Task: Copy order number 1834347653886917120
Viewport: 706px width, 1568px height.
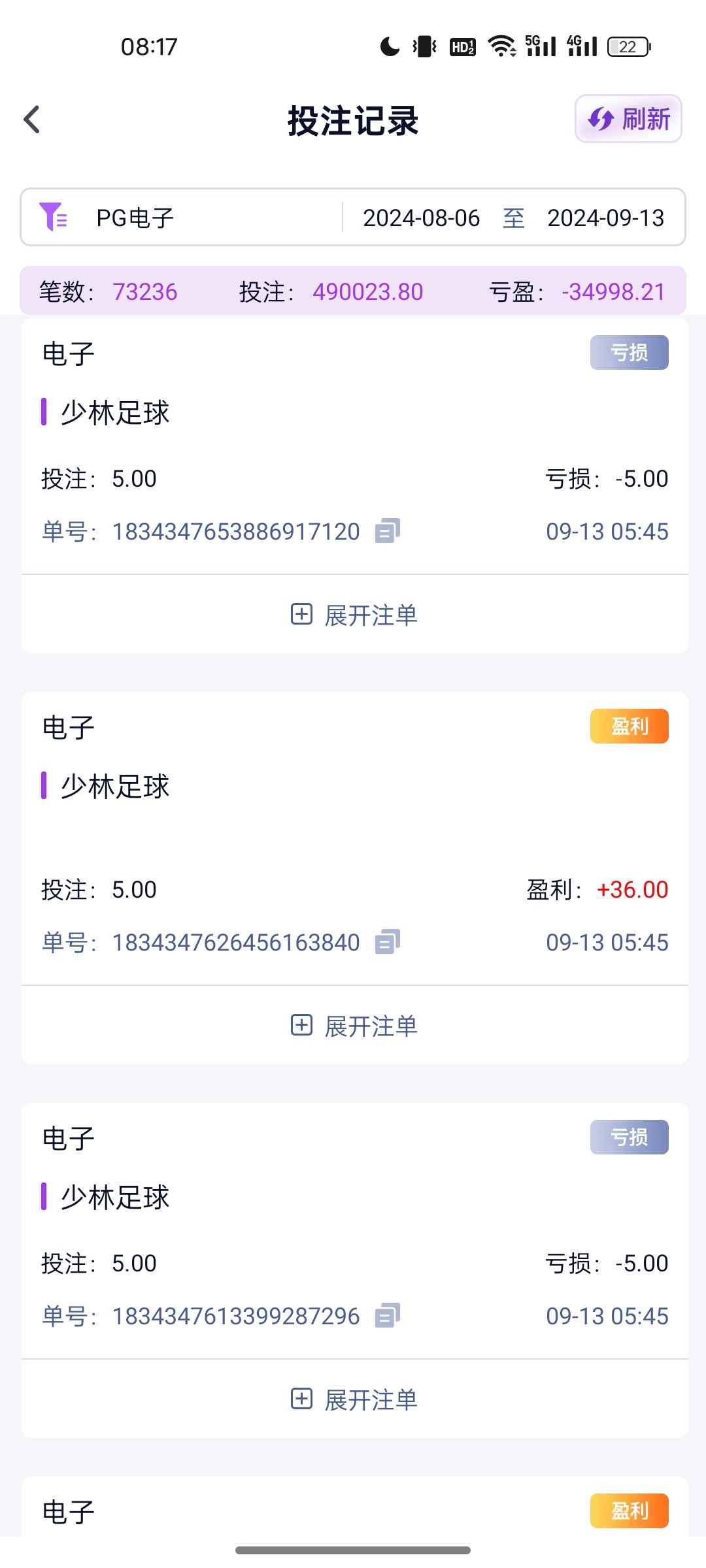Action: [388, 531]
